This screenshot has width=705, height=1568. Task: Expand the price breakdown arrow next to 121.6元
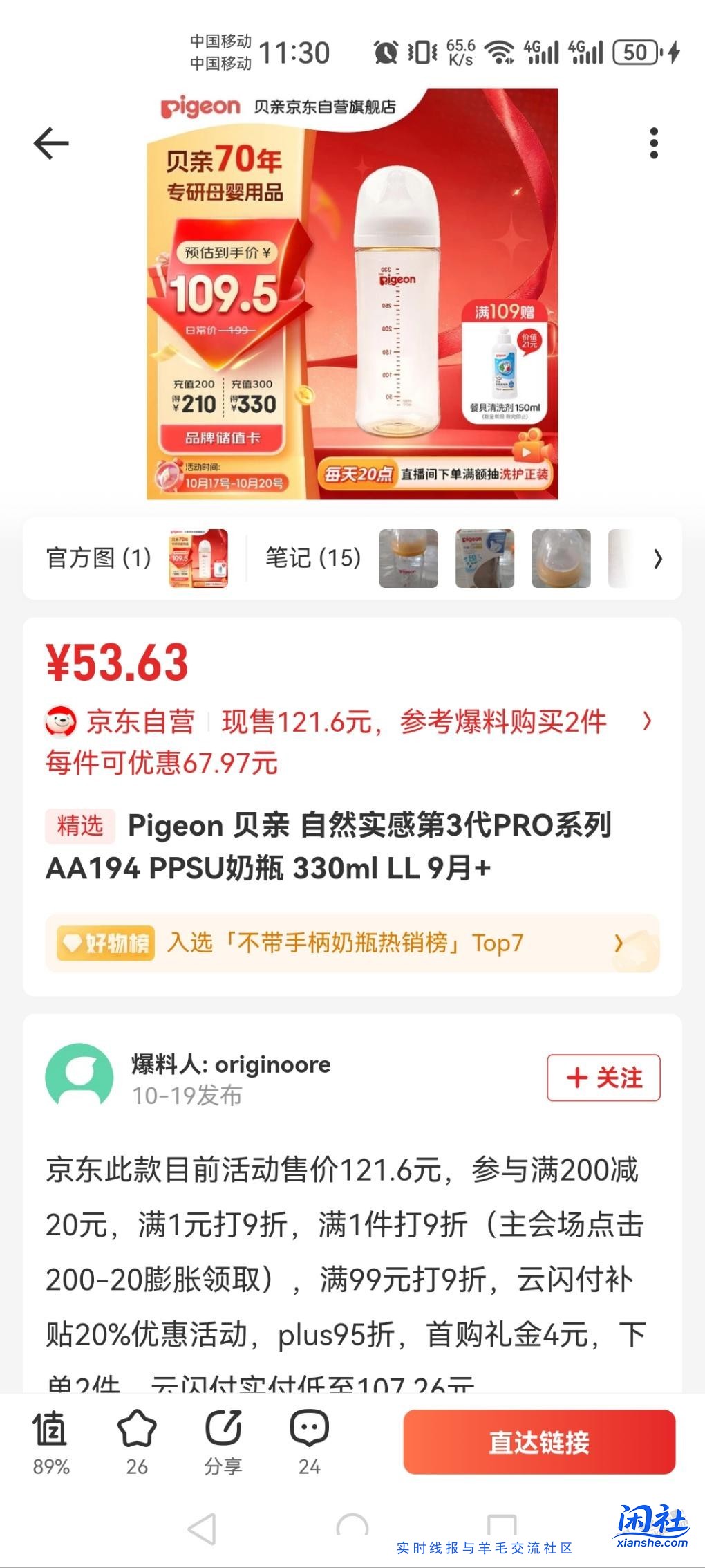pyautogui.click(x=648, y=722)
